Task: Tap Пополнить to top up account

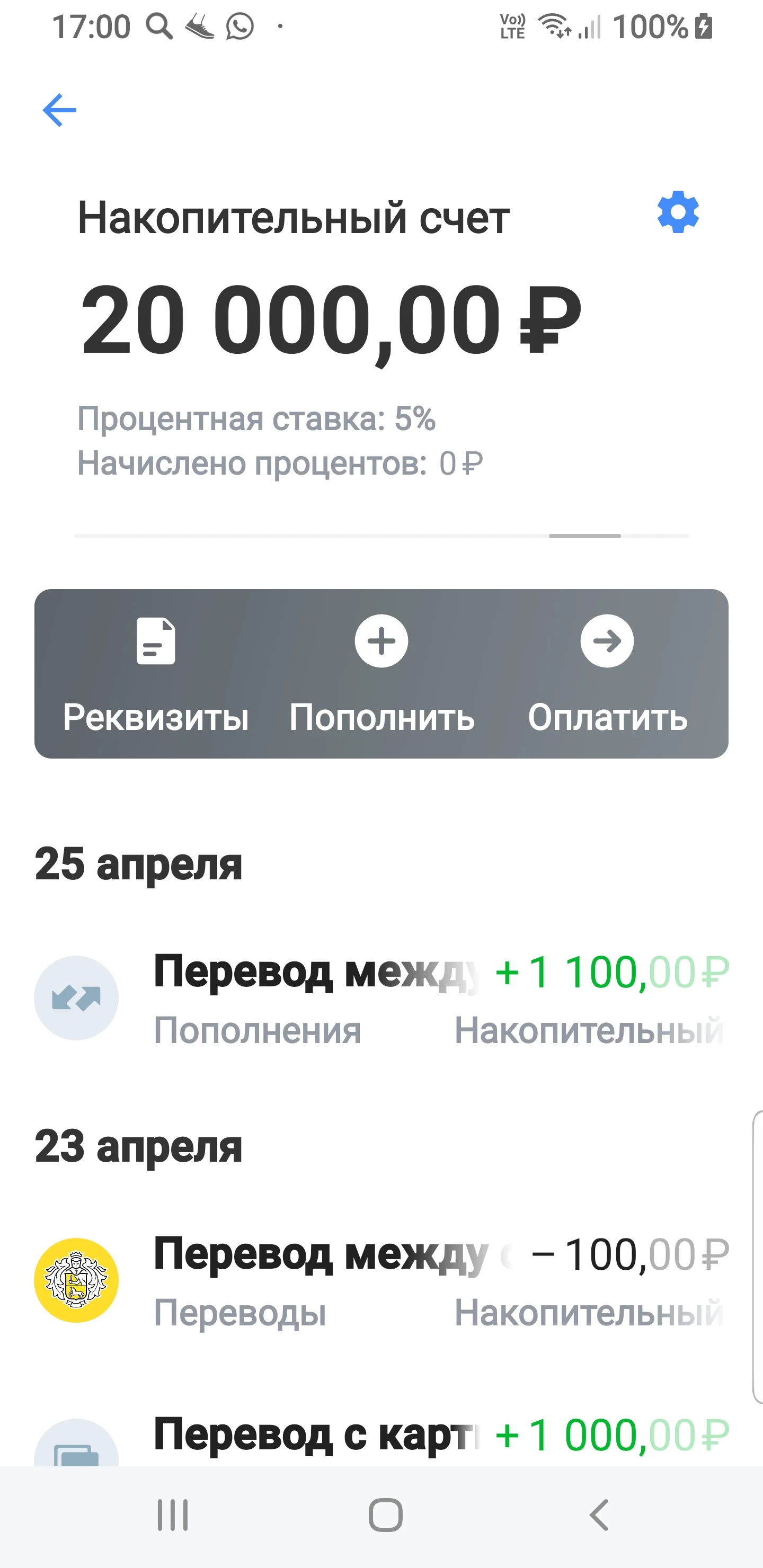Action: [x=382, y=674]
